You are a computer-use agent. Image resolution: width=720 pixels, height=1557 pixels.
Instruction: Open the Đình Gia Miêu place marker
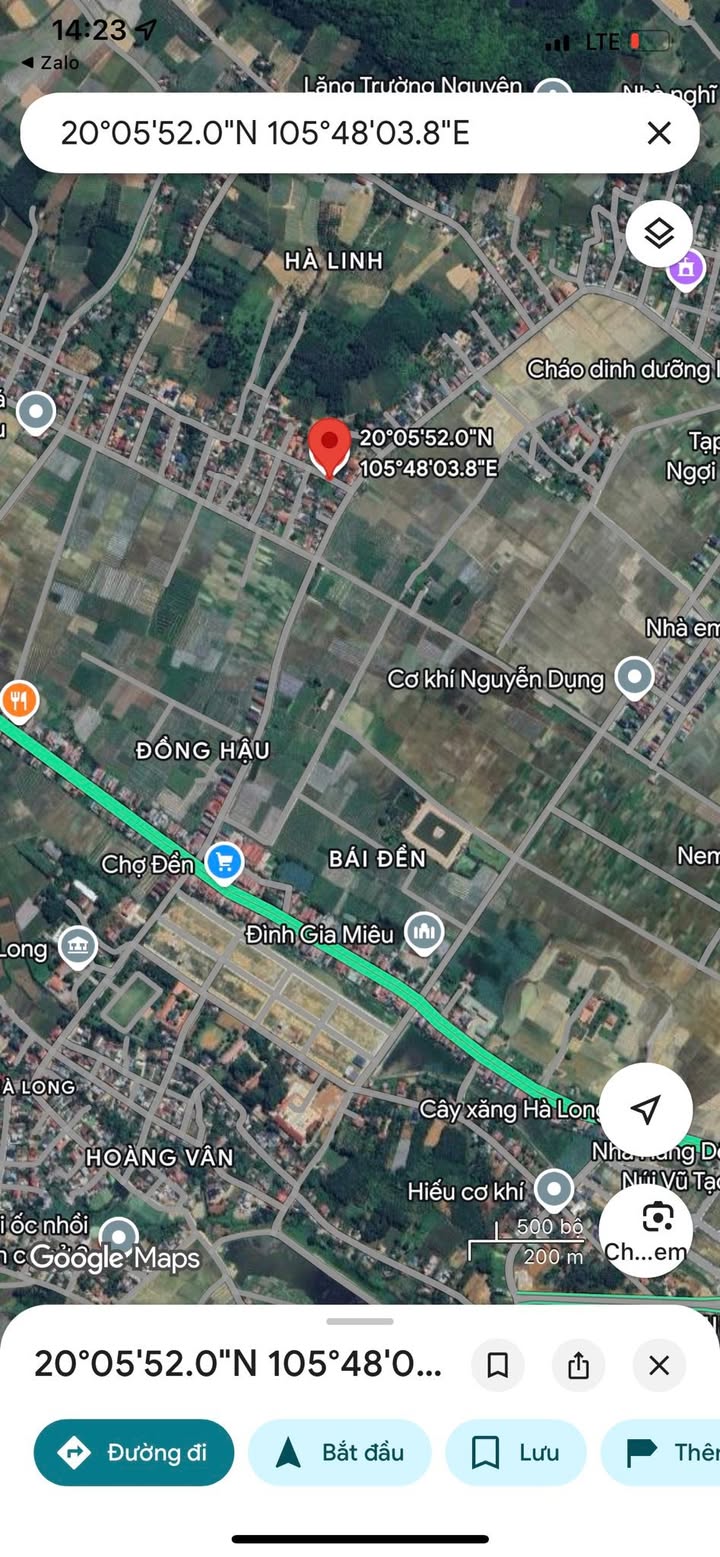(424, 933)
